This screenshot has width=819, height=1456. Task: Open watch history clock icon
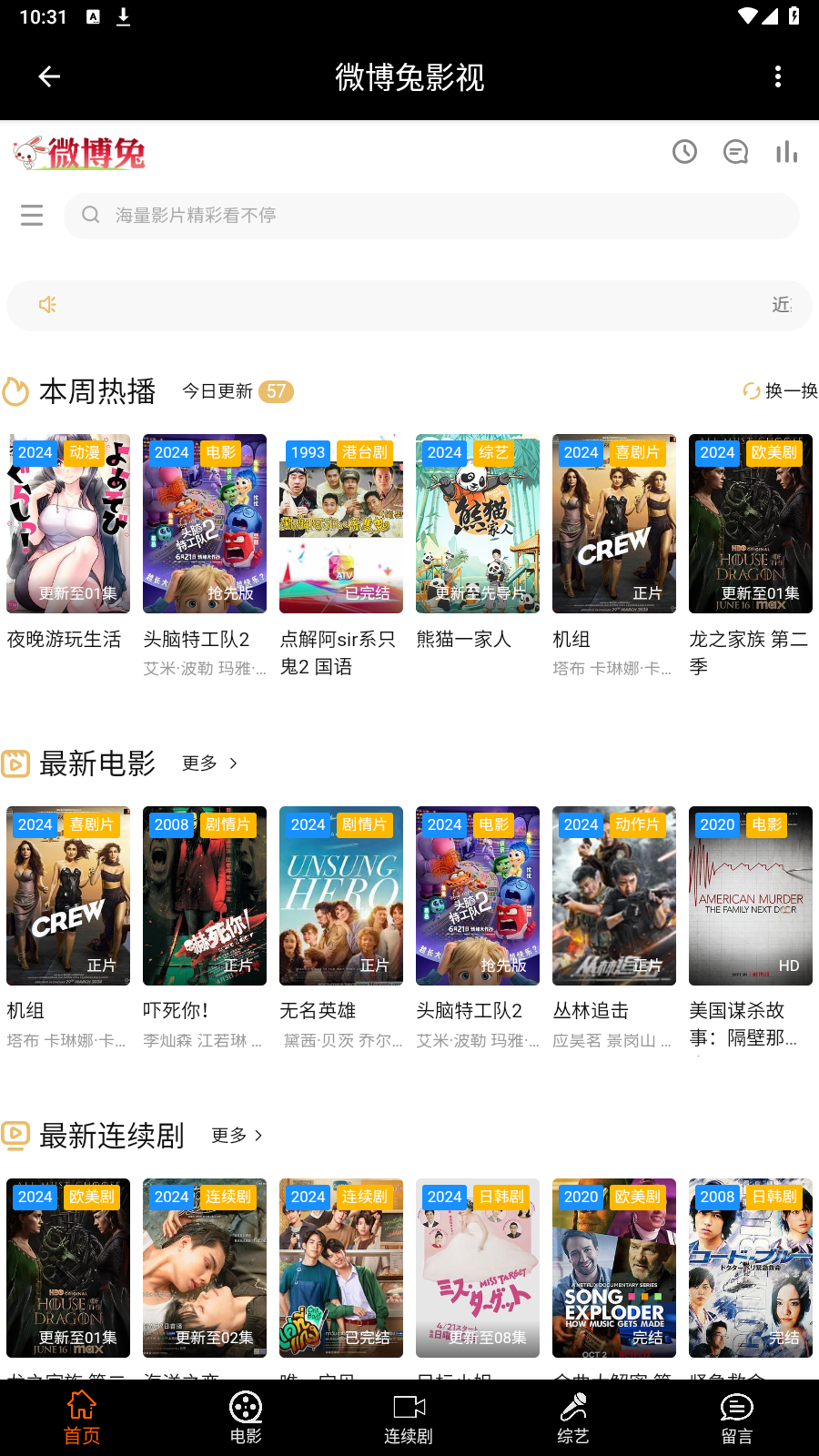point(684,152)
